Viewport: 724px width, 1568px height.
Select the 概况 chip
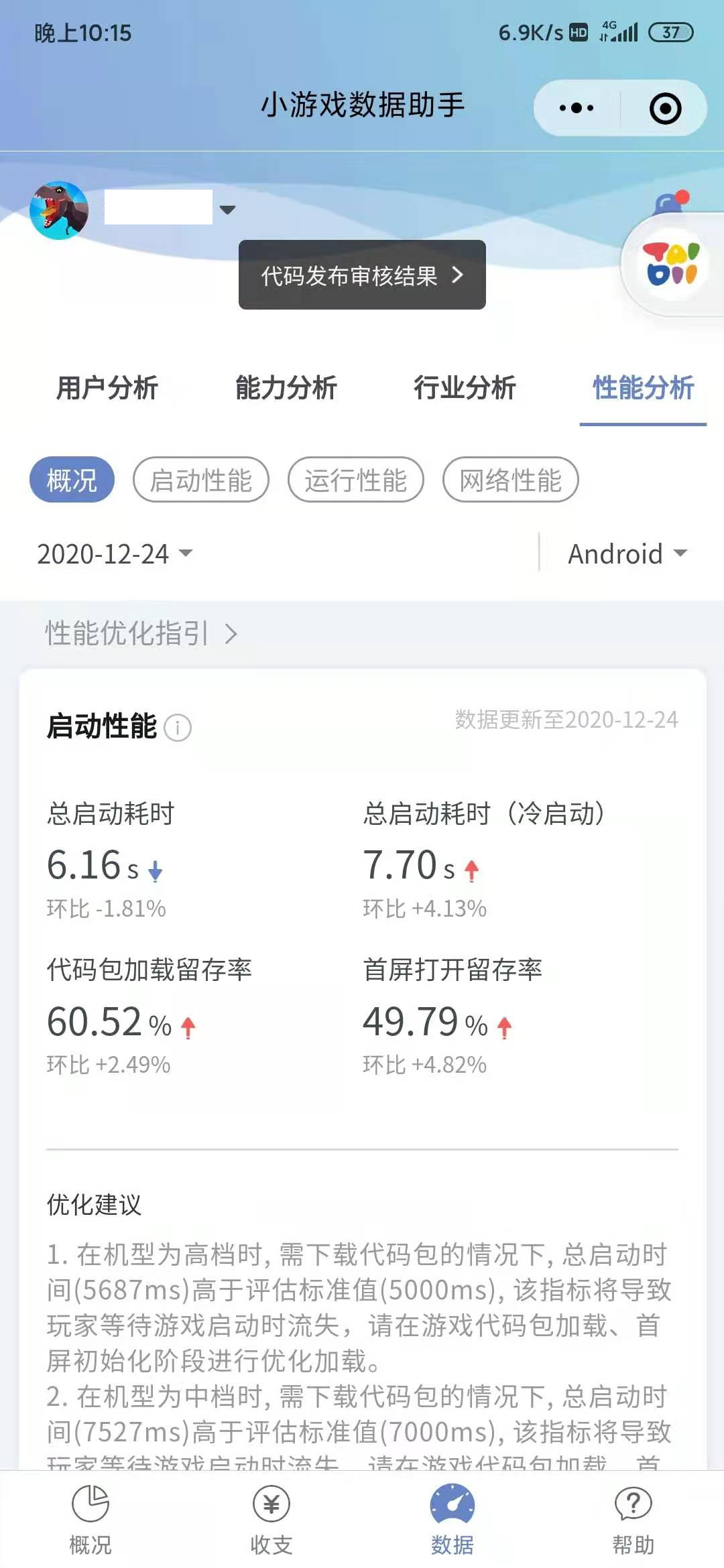click(x=72, y=480)
